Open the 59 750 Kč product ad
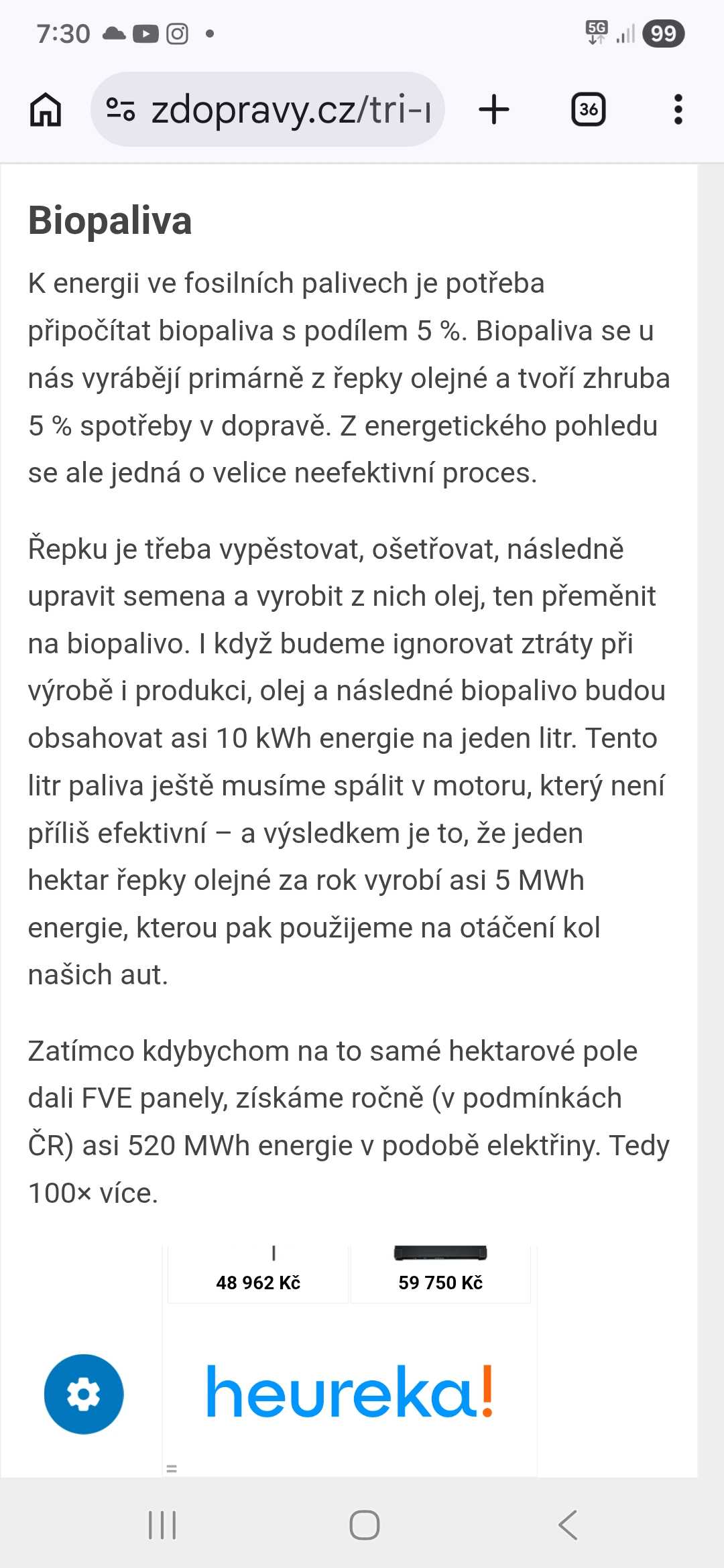The width and height of the screenshot is (724, 1568). [x=440, y=1274]
